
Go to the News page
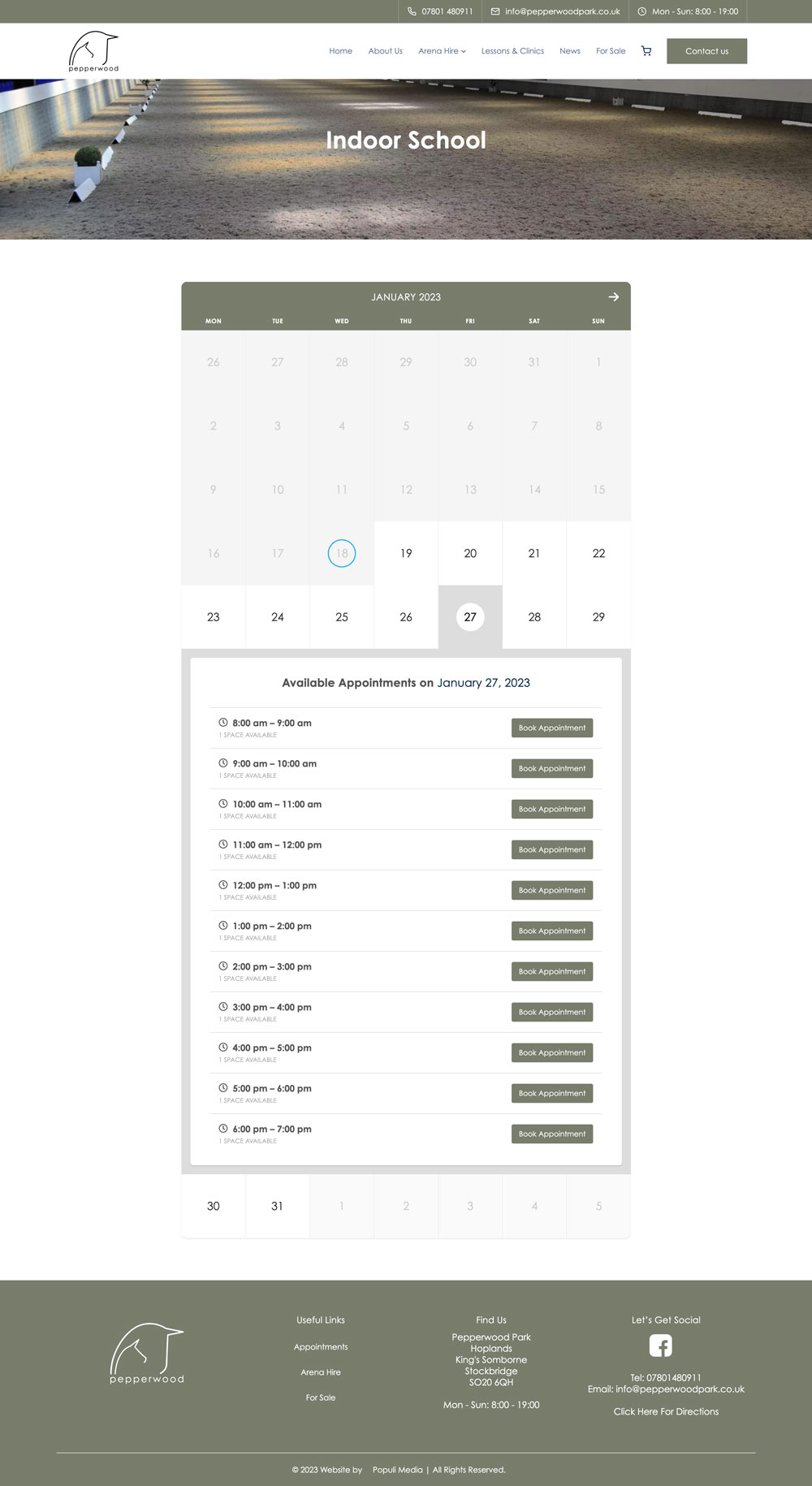pyautogui.click(x=570, y=51)
